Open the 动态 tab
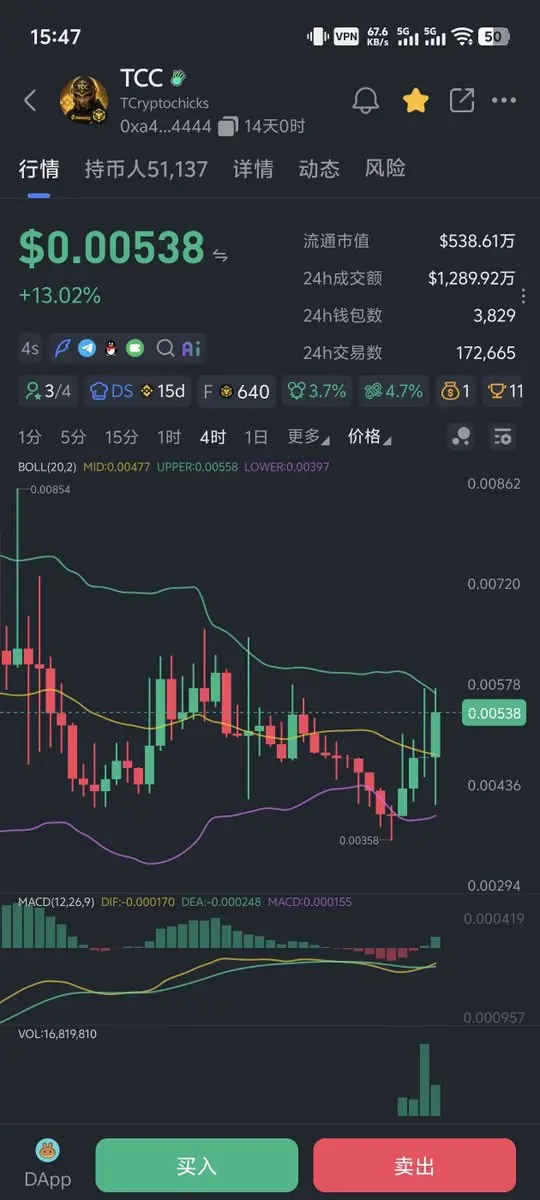 click(319, 169)
